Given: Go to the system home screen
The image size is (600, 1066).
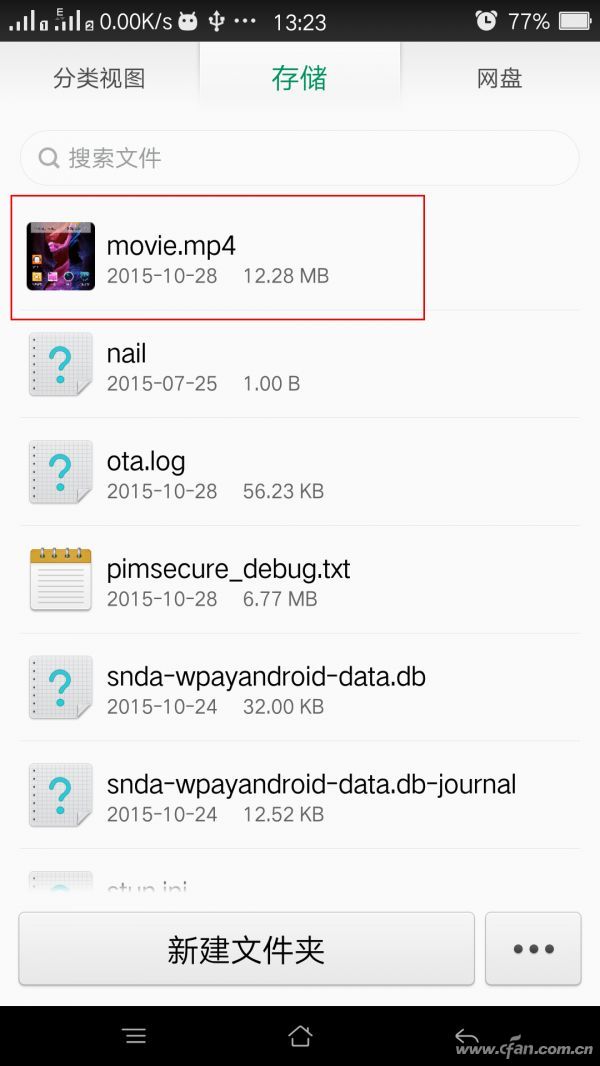Looking at the screenshot, I should click(300, 1036).
